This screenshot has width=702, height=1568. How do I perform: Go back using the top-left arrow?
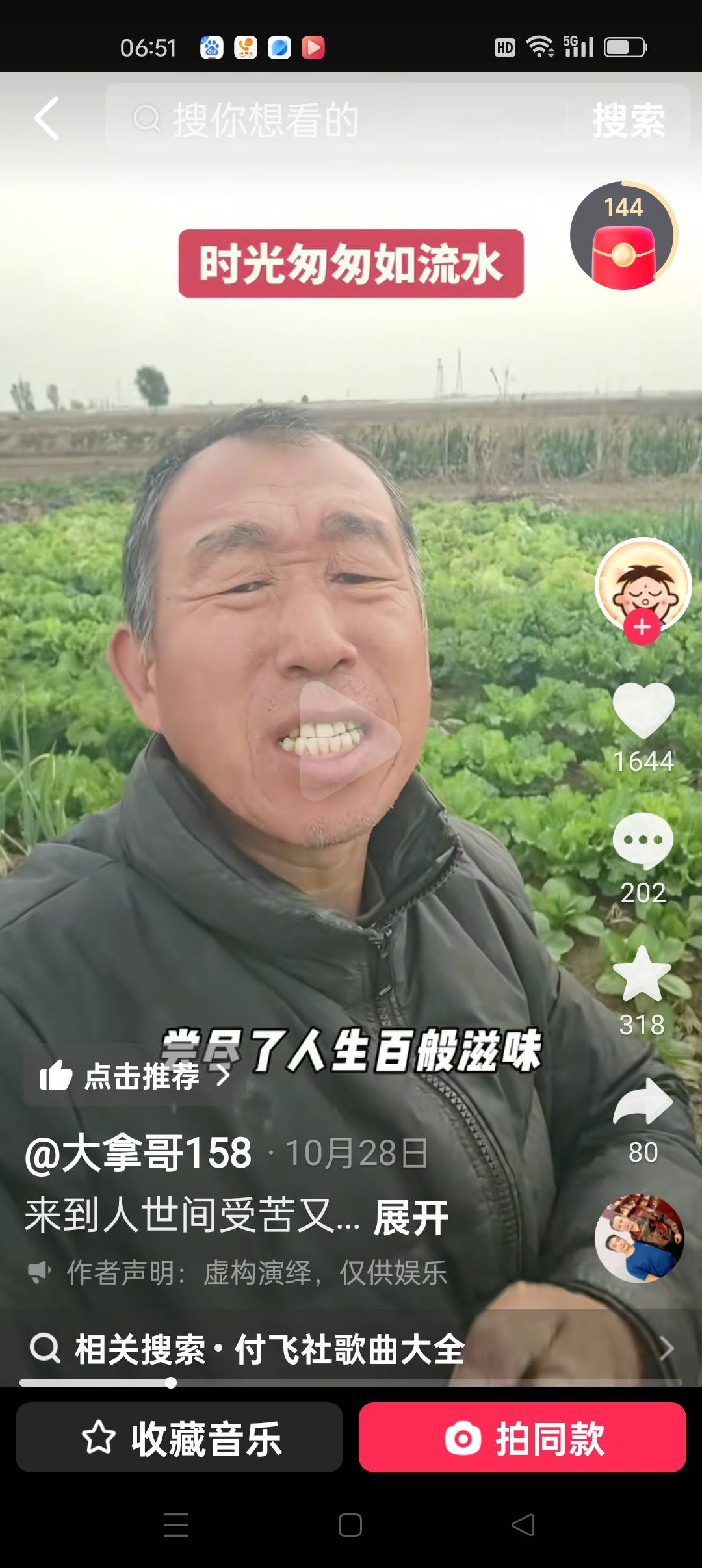click(47, 119)
